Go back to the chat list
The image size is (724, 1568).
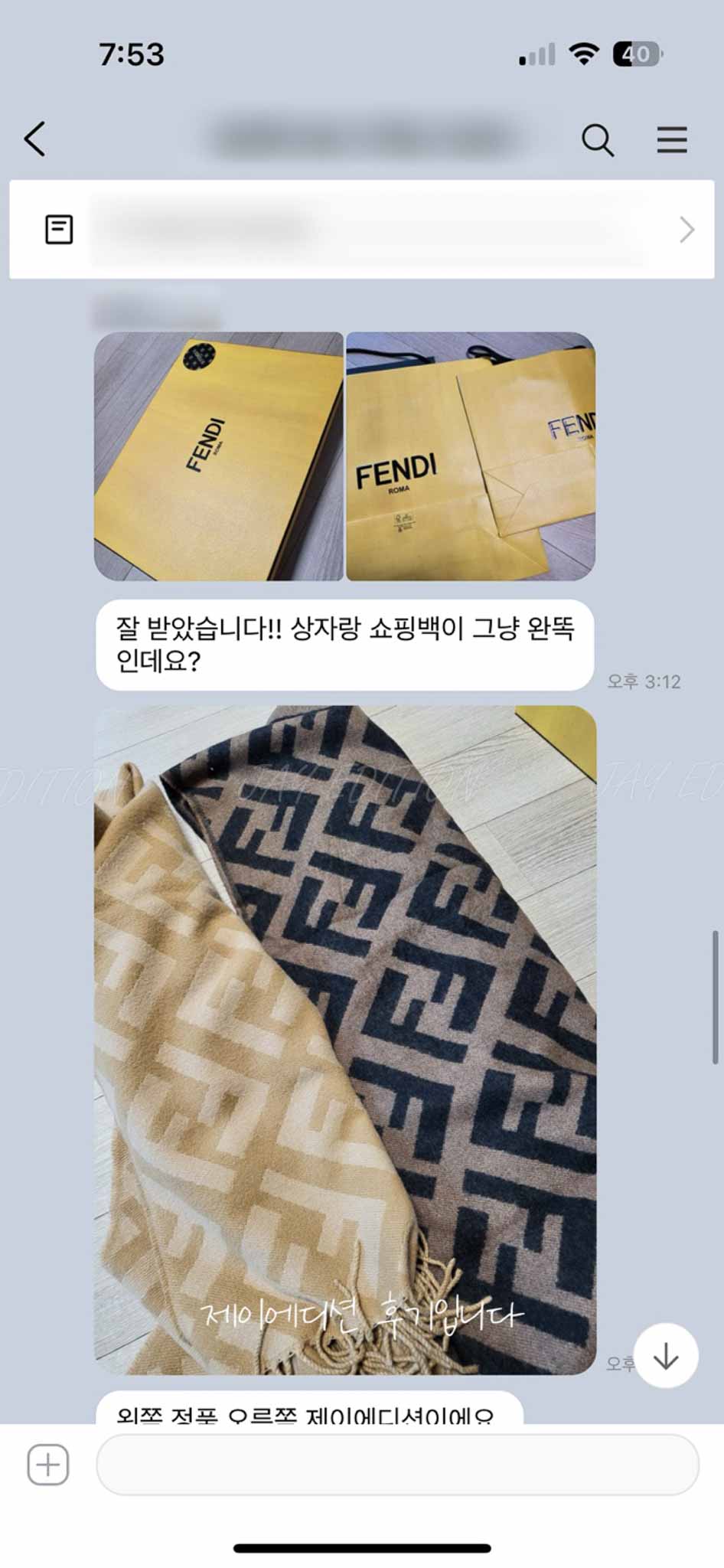pos(35,139)
